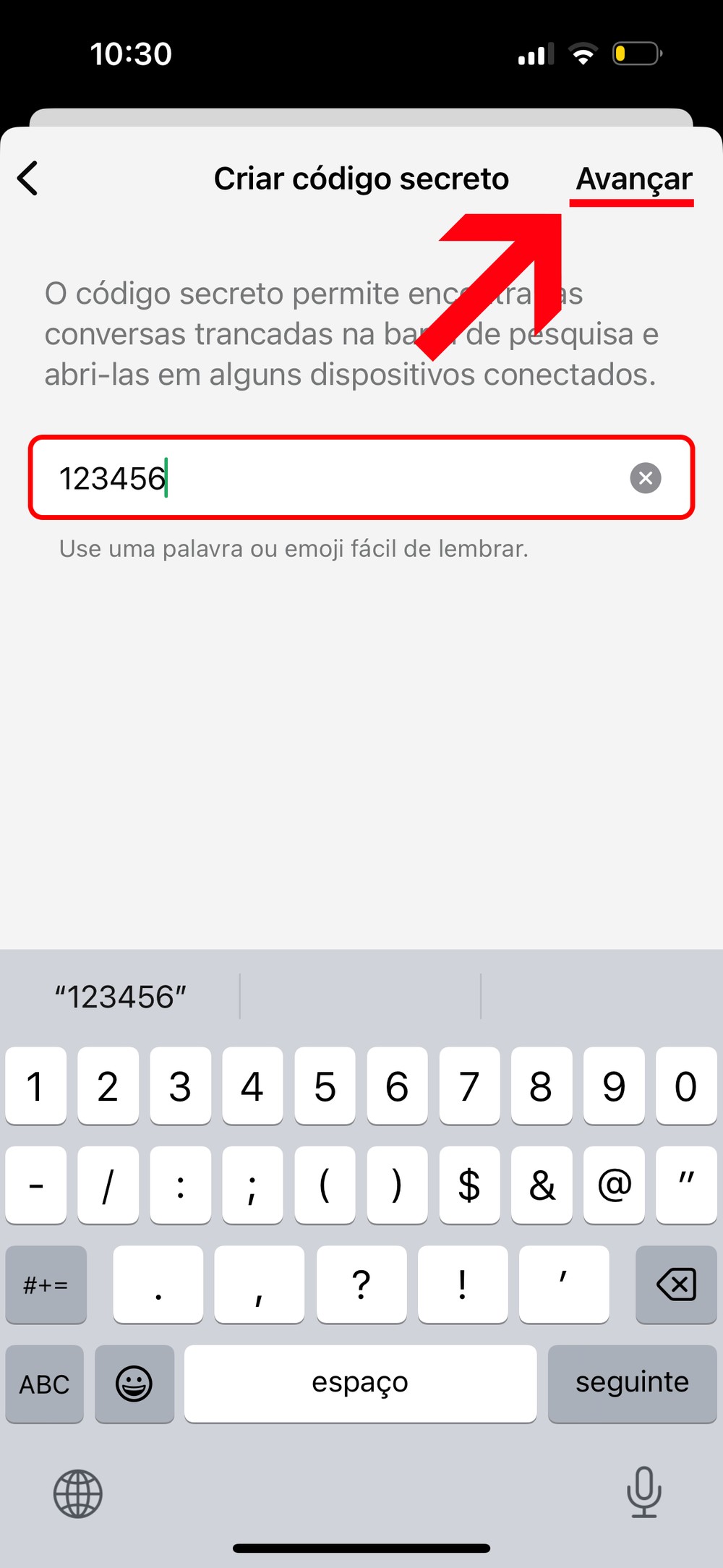Type the number 0 key
Image resolution: width=723 pixels, height=1568 pixels.
(x=685, y=1086)
